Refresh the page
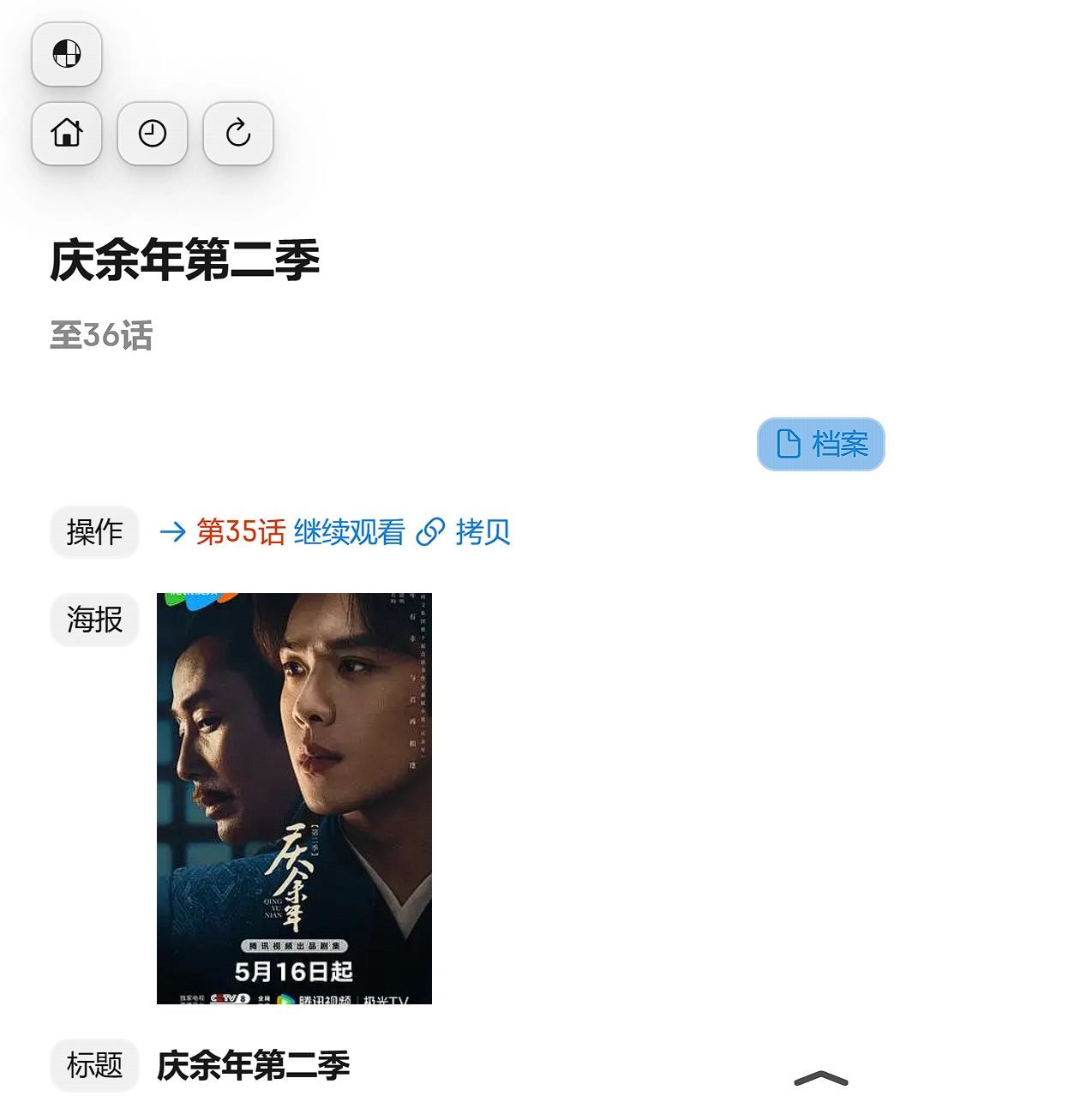Image resolution: width=1092 pixels, height=1114 pixels. pyautogui.click(x=238, y=133)
